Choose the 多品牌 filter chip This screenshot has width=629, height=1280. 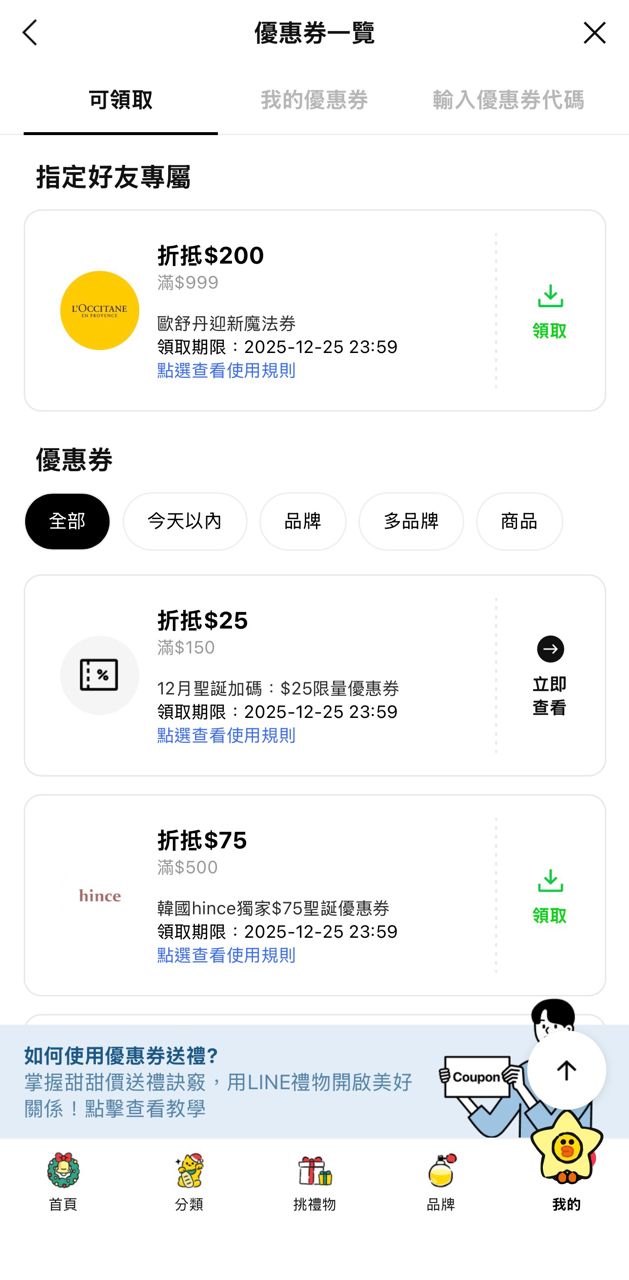410,521
